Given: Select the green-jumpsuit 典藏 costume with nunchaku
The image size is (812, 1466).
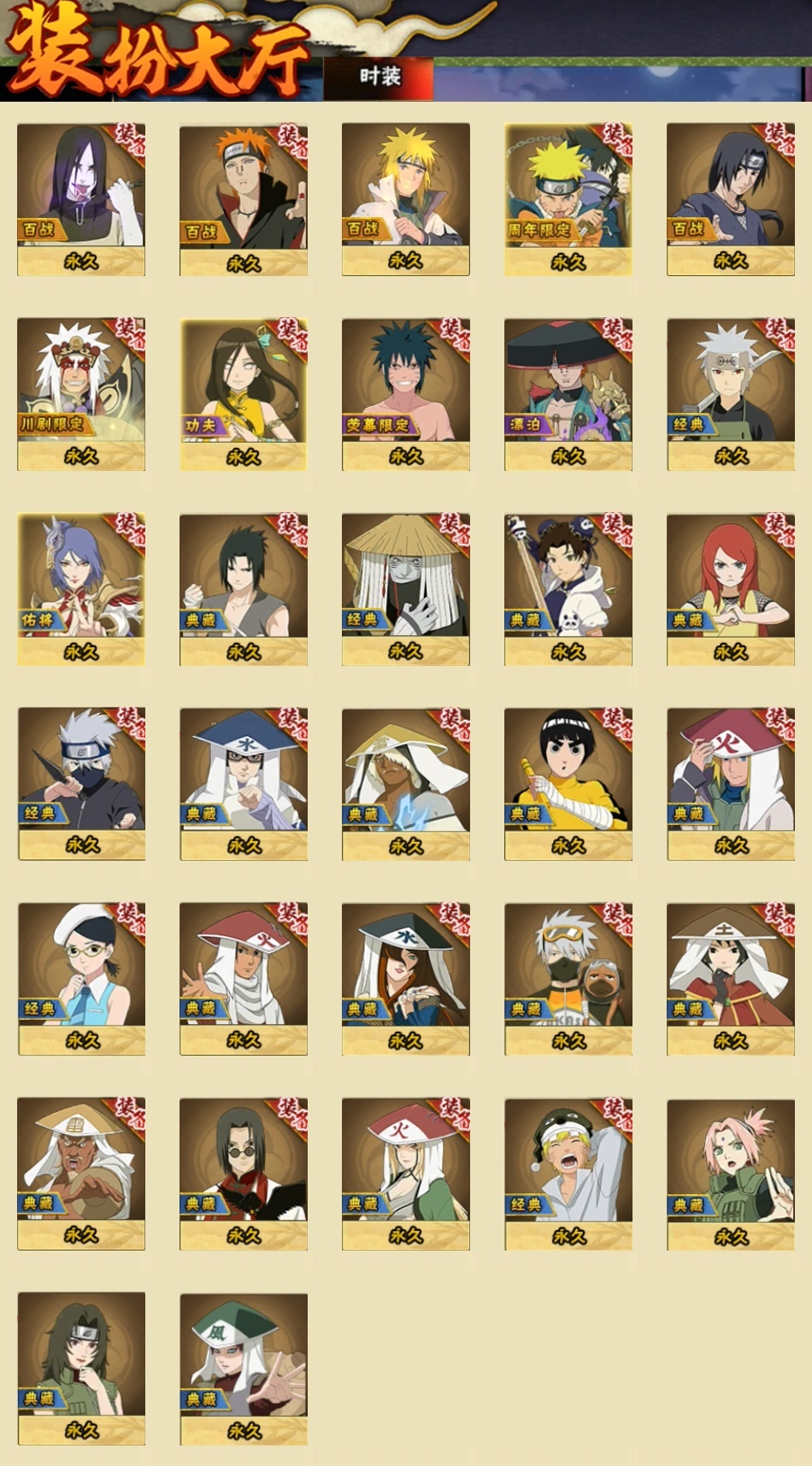Looking at the screenshot, I should pyautogui.click(x=568, y=783).
